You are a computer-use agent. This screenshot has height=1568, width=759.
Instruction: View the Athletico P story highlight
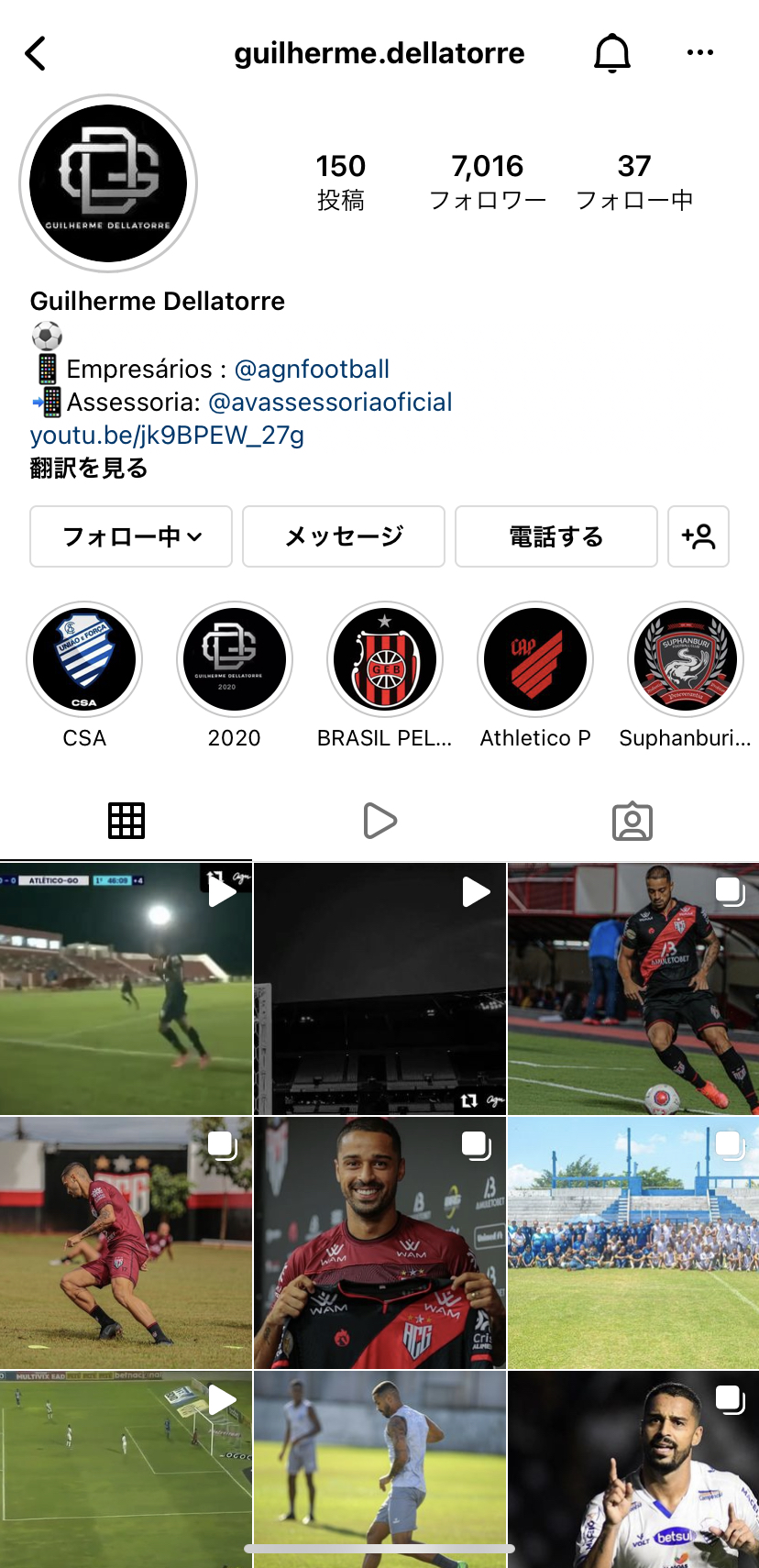point(535,659)
